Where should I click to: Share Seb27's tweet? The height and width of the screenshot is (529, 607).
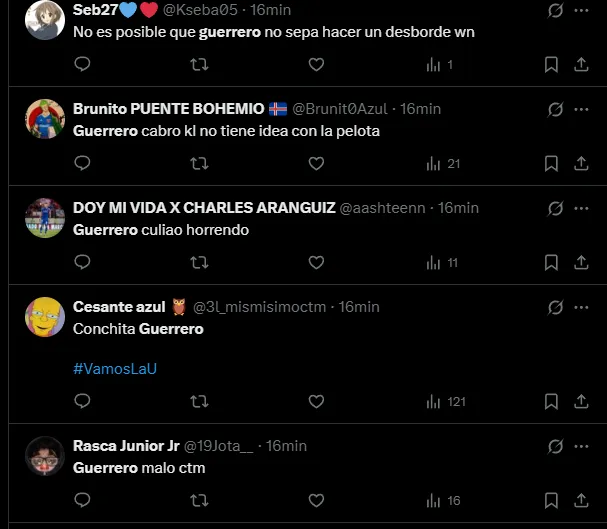coord(581,64)
